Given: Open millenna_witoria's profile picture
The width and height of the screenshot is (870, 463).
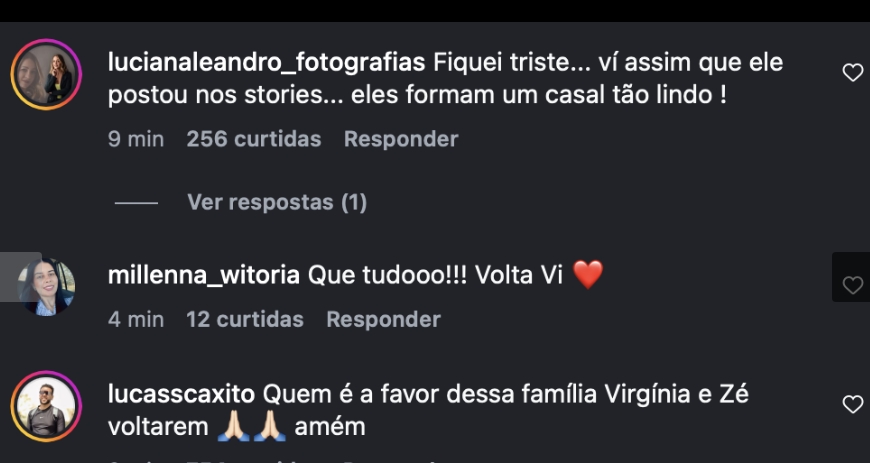Looking at the screenshot, I should (45, 286).
